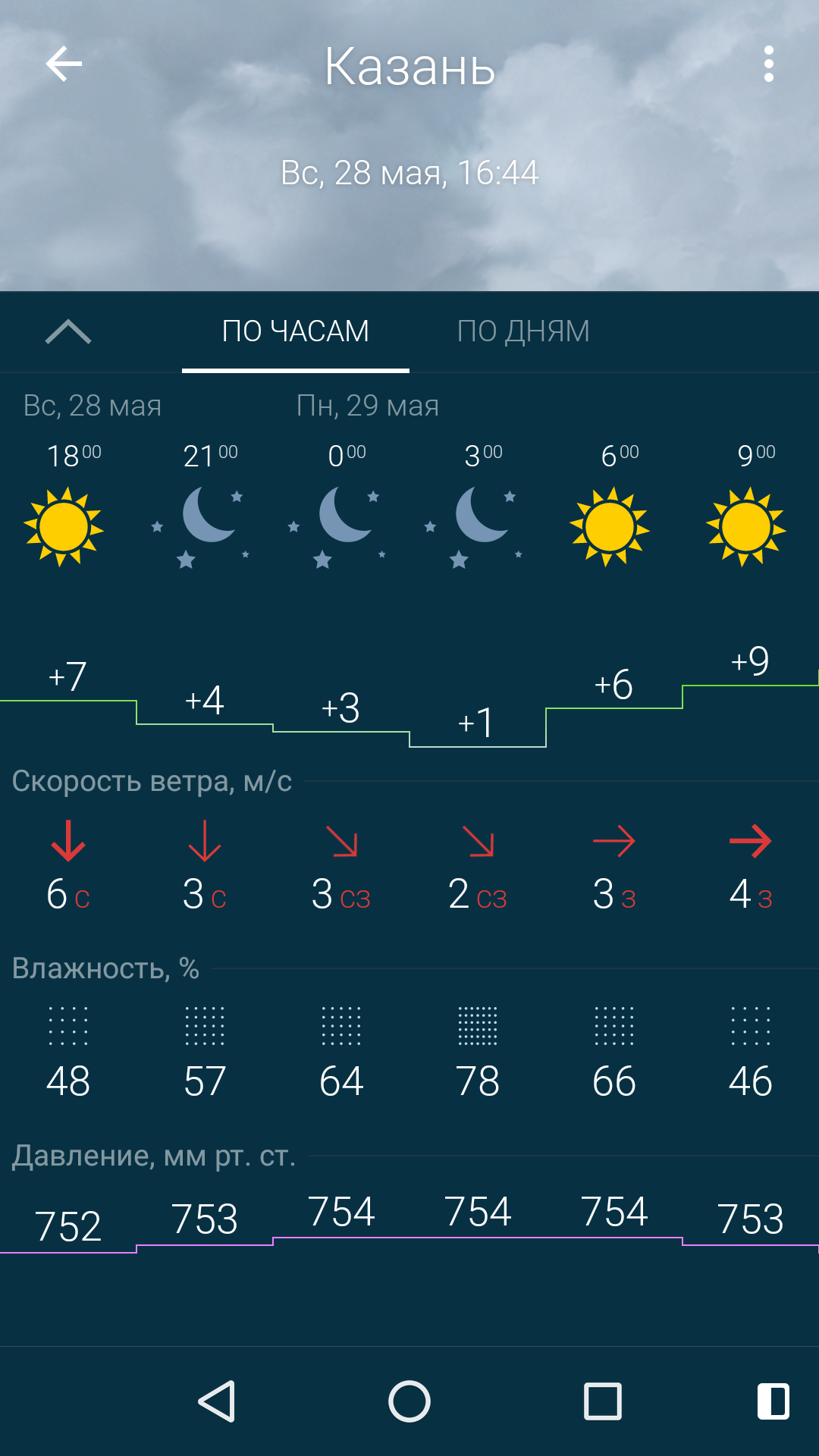Tap the system home button
Image resolution: width=819 pixels, height=1456 pixels.
(409, 1401)
